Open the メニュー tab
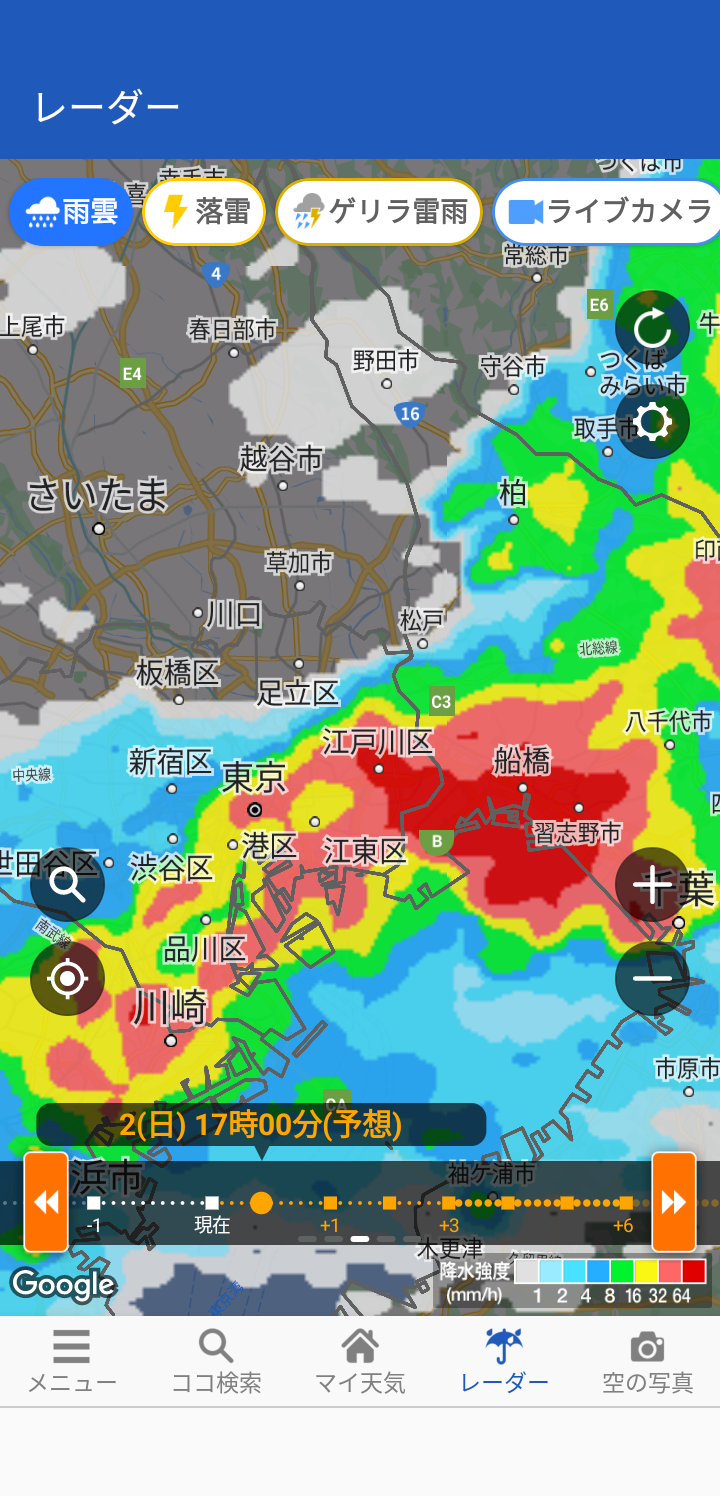Viewport: 720px width, 1496px height. click(71, 1362)
